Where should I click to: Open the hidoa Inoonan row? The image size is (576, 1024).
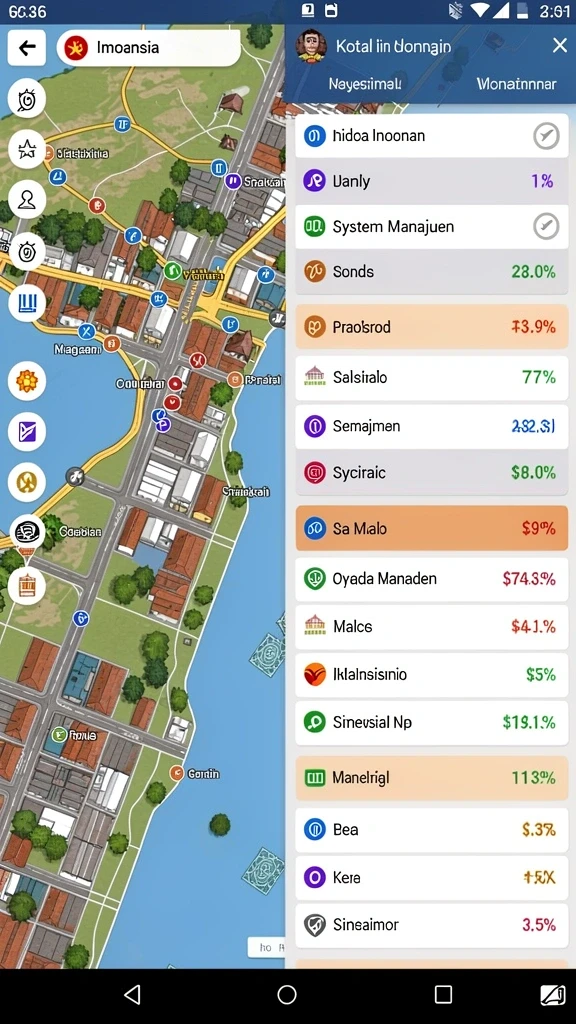click(432, 136)
